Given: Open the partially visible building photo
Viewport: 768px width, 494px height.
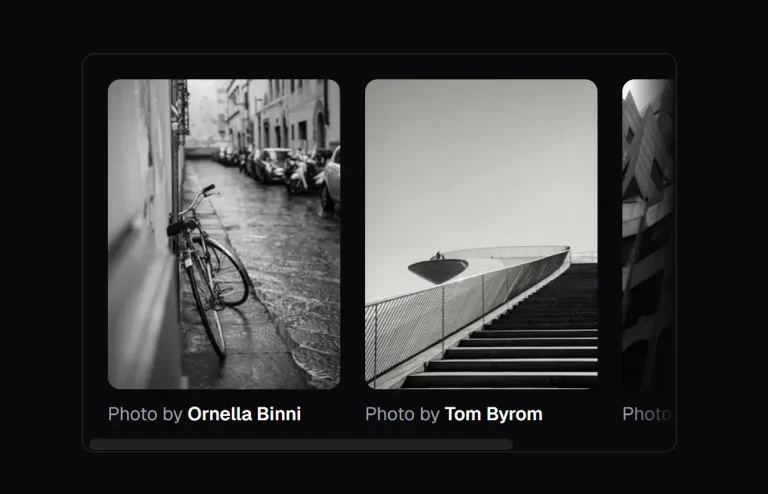Looking at the screenshot, I should coord(647,234).
